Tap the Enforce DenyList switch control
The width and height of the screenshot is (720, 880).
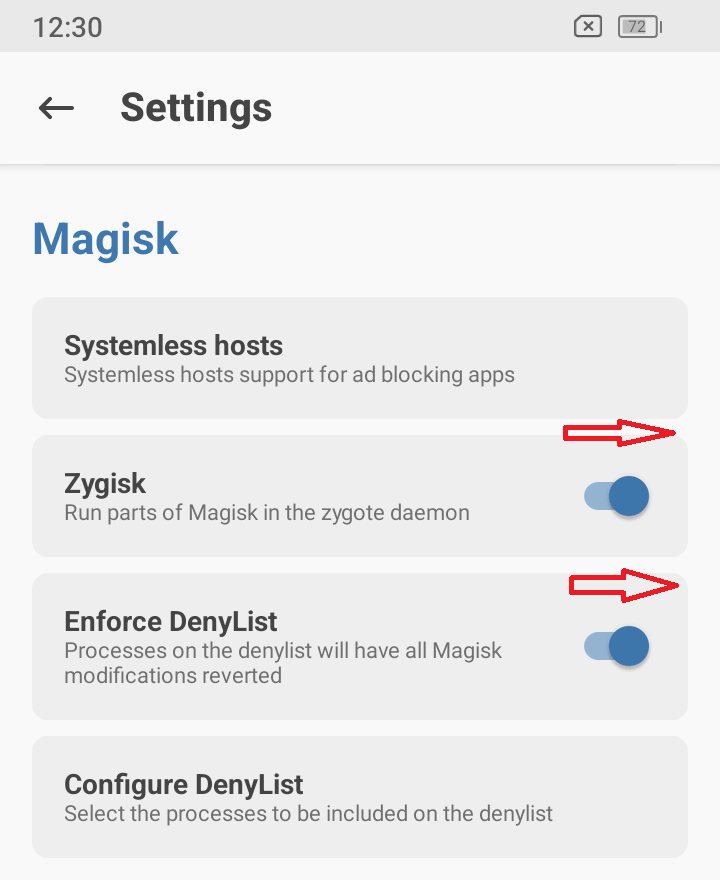point(618,646)
